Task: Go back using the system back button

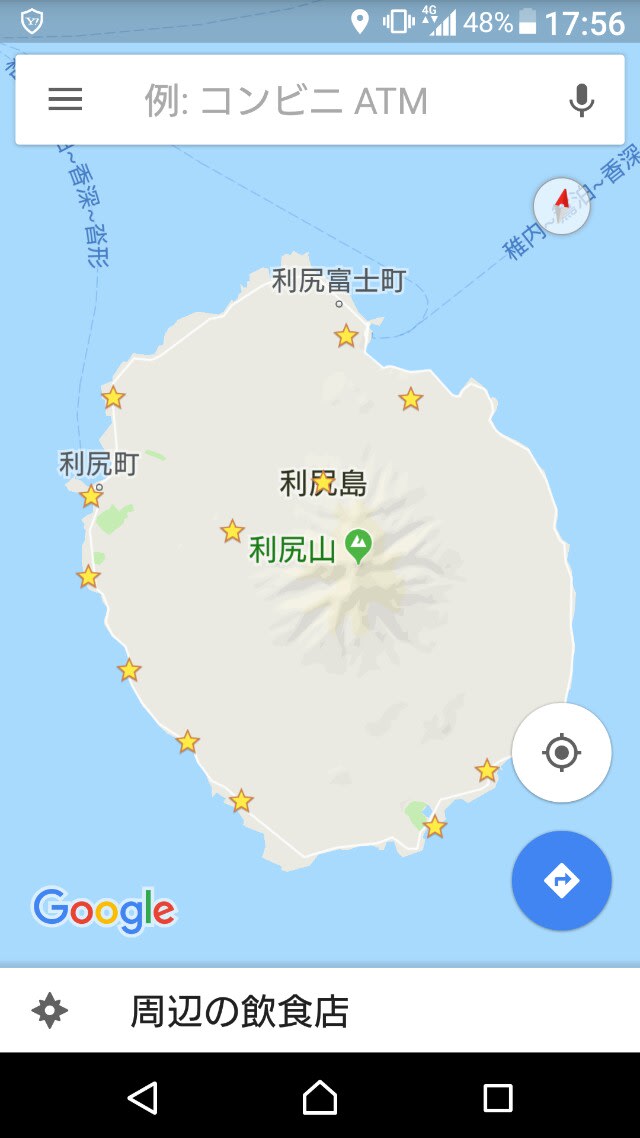Action: tap(142, 1097)
